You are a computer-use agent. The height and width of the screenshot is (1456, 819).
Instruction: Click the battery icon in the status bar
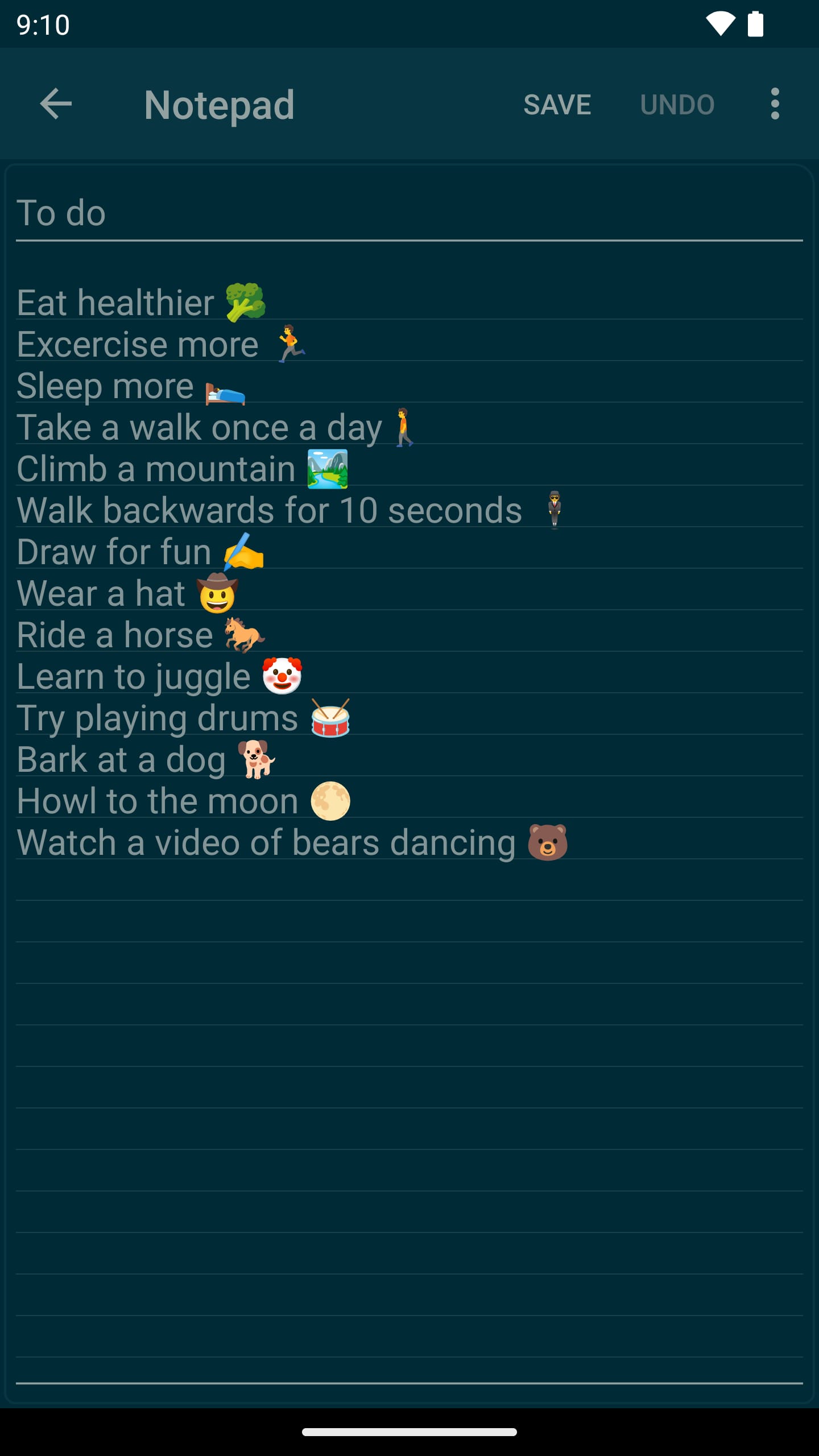tap(755, 23)
